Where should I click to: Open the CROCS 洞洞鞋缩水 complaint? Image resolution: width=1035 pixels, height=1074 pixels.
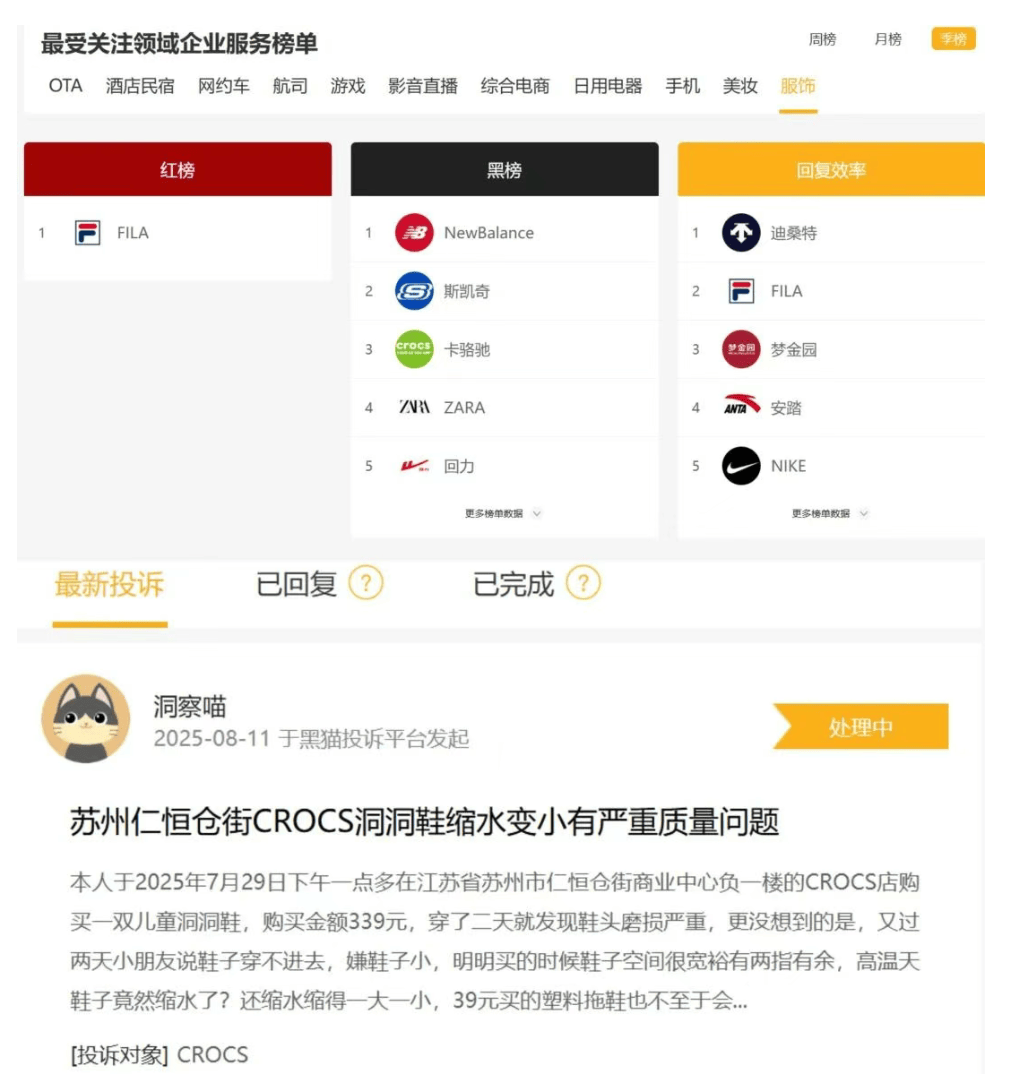(x=424, y=822)
